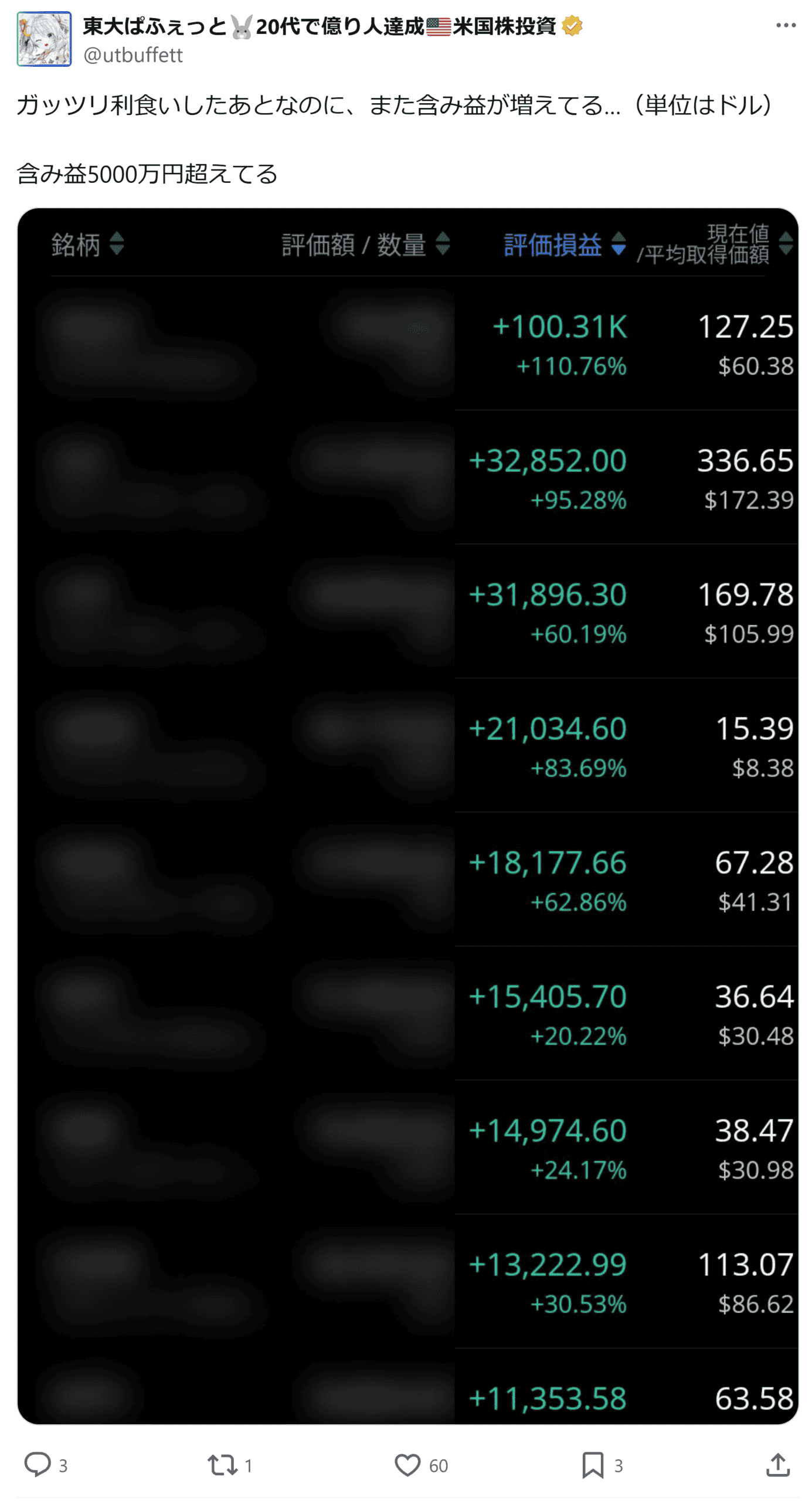Share the post via share icon

[x=777, y=1464]
